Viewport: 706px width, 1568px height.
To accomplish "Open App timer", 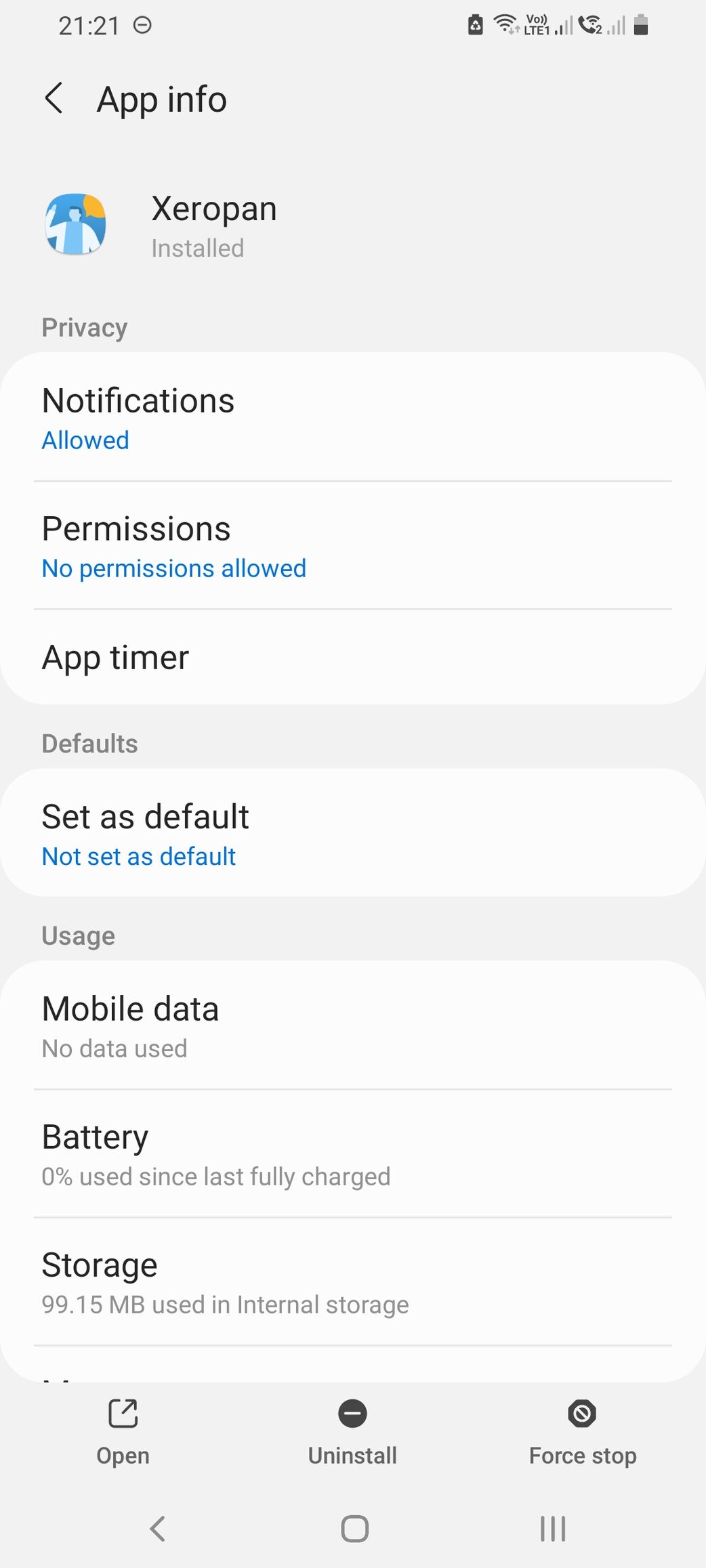I will pyautogui.click(x=353, y=657).
